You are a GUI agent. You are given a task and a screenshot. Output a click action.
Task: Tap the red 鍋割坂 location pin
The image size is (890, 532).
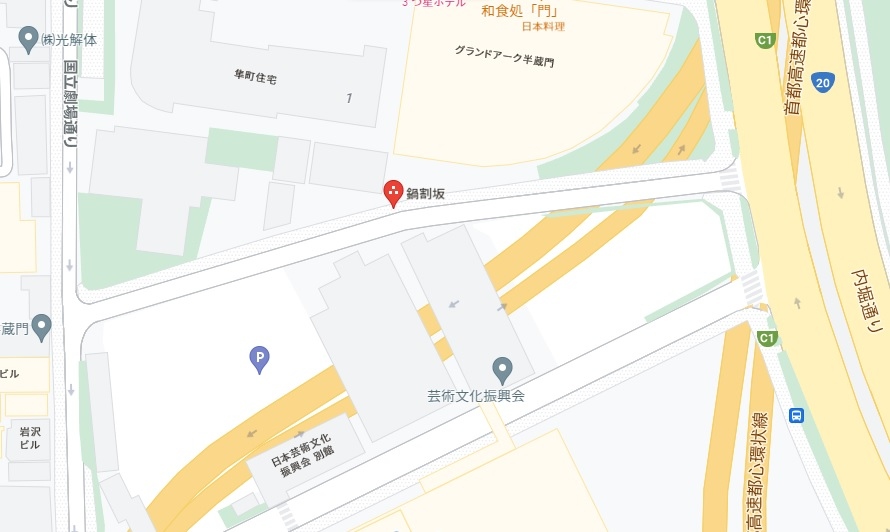pyautogui.click(x=394, y=192)
